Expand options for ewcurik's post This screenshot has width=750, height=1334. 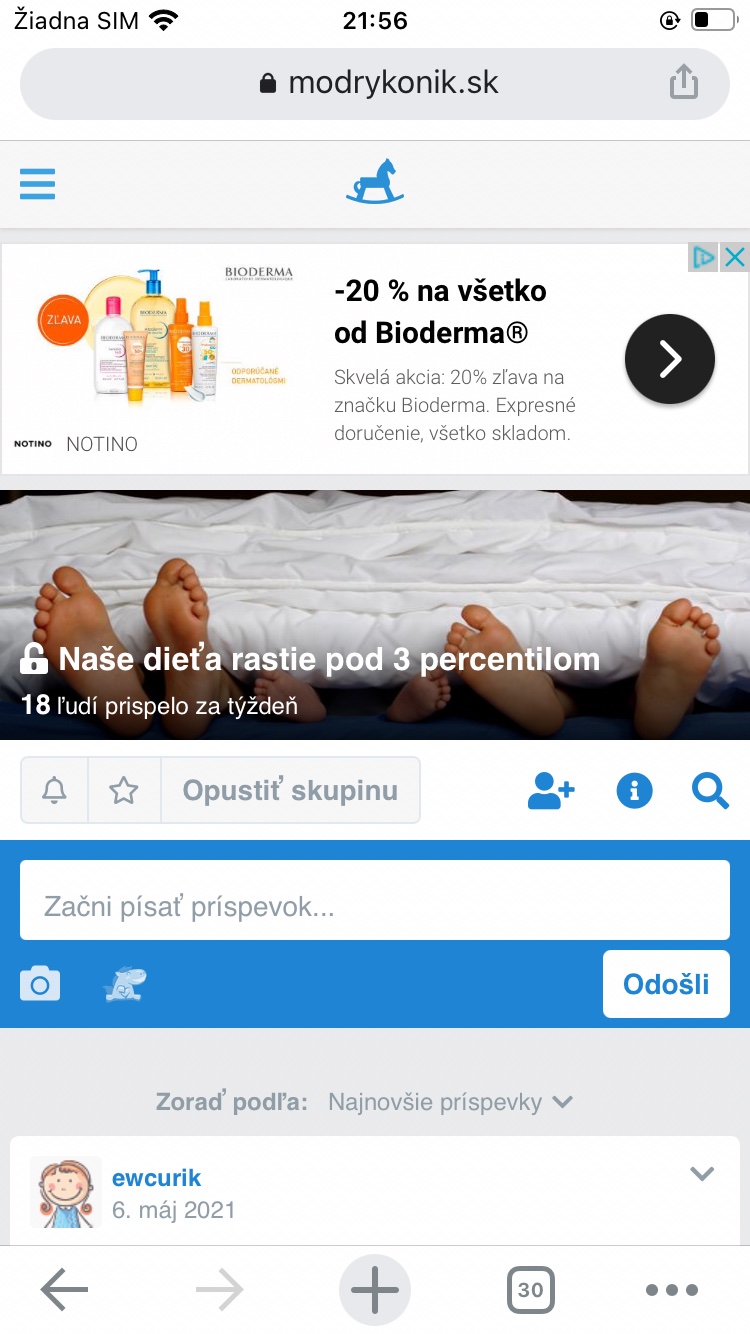coord(703,1174)
